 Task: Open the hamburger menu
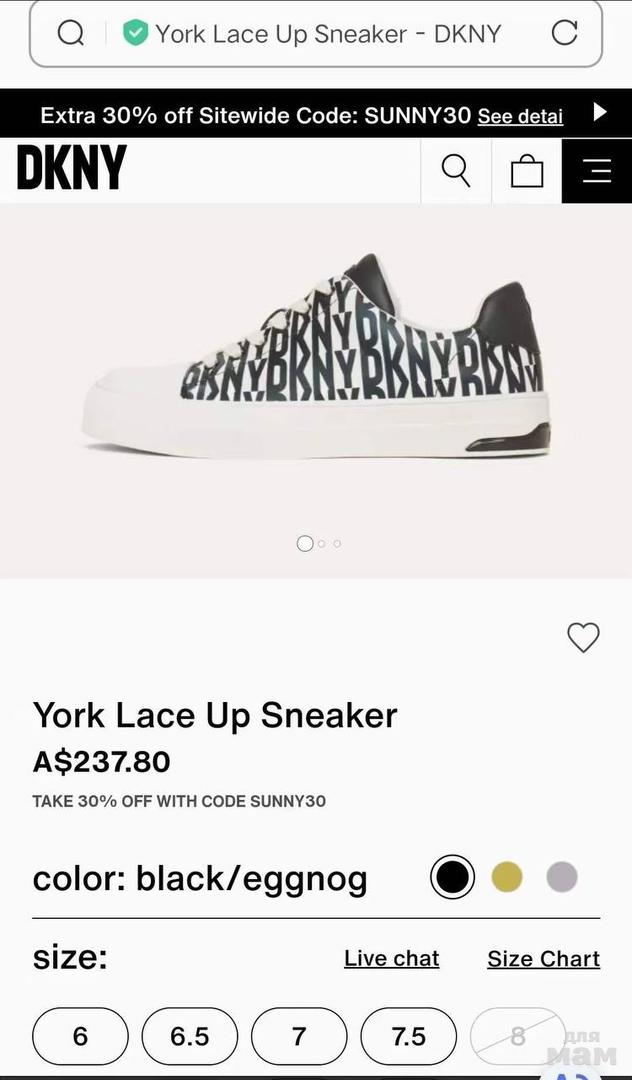click(597, 171)
